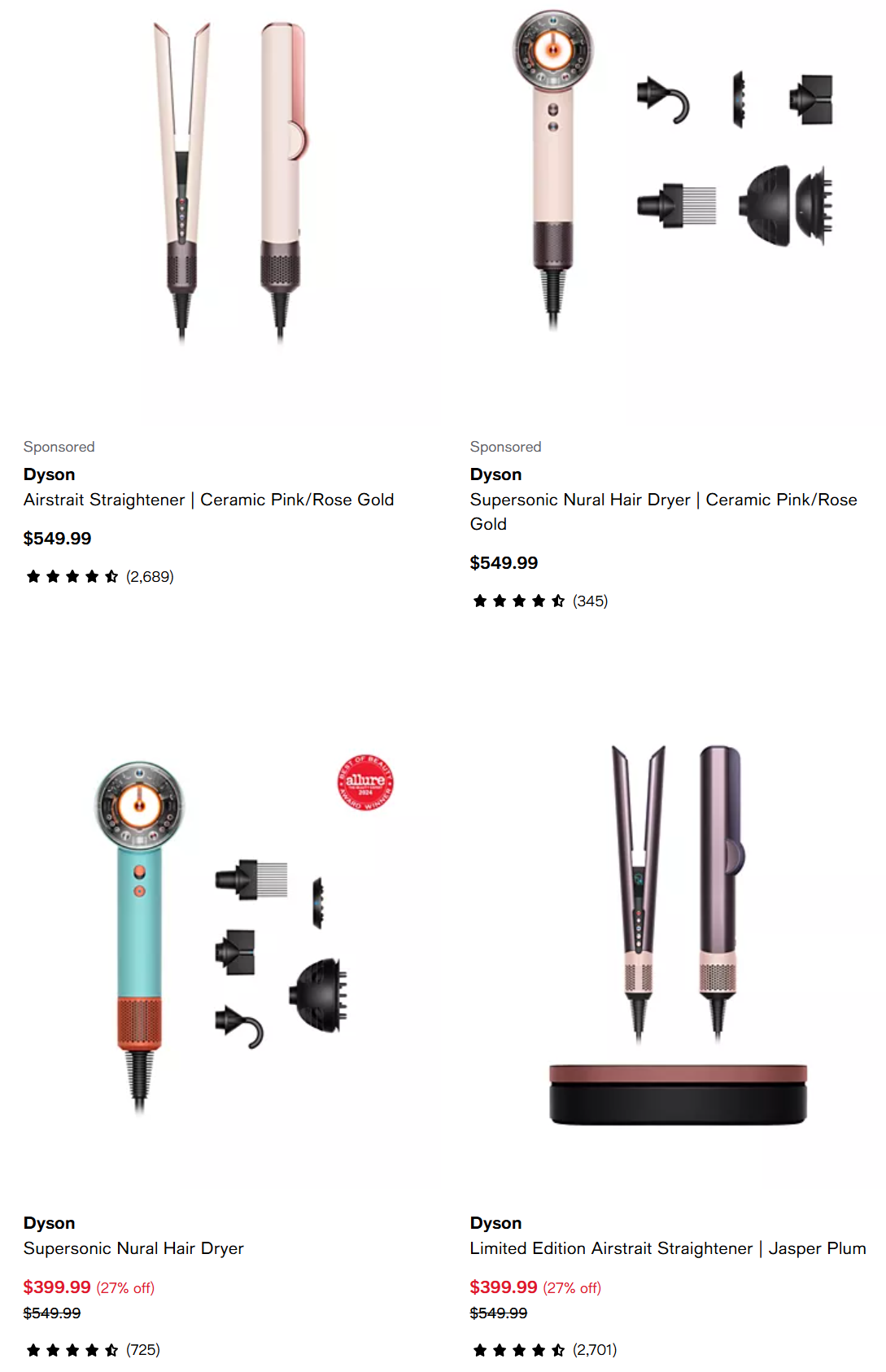View the discounted Supersonic Nural Hair Dryer
The image size is (886, 1372).
[133, 1248]
